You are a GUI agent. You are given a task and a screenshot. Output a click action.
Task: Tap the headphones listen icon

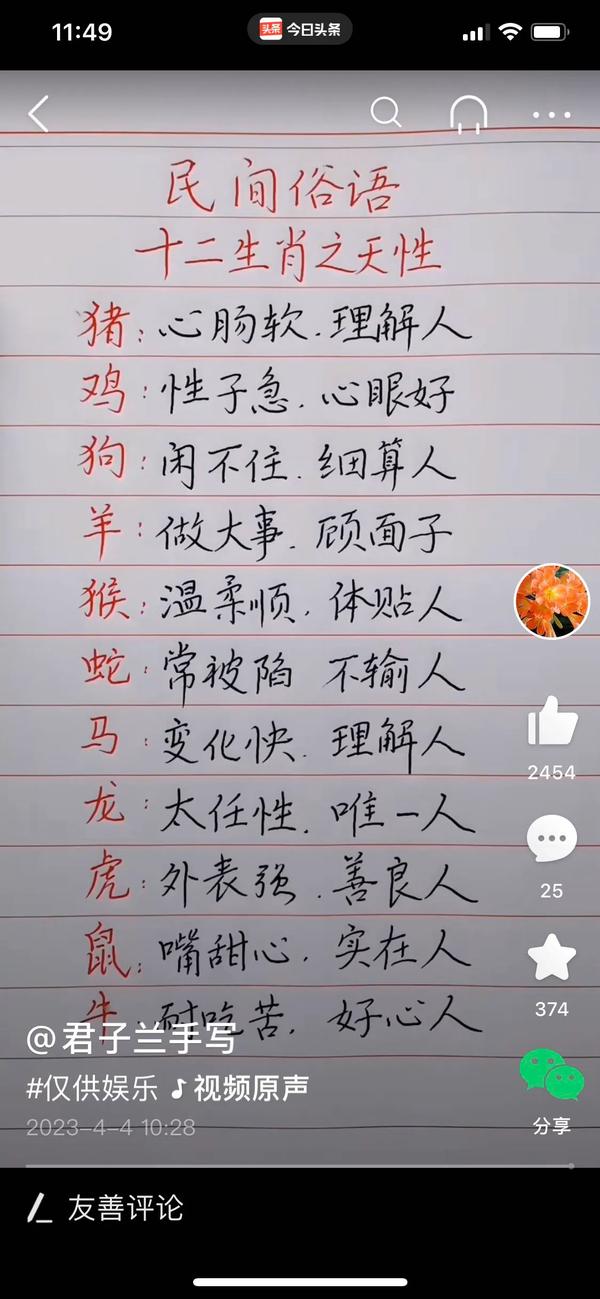click(x=468, y=114)
